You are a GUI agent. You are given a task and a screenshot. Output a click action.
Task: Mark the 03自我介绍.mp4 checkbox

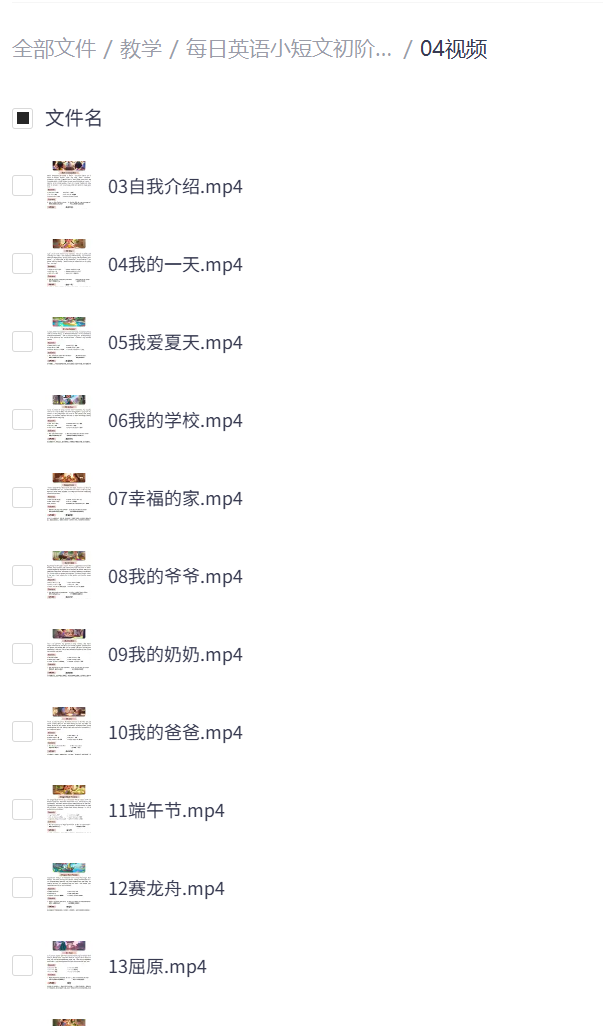tap(22, 186)
